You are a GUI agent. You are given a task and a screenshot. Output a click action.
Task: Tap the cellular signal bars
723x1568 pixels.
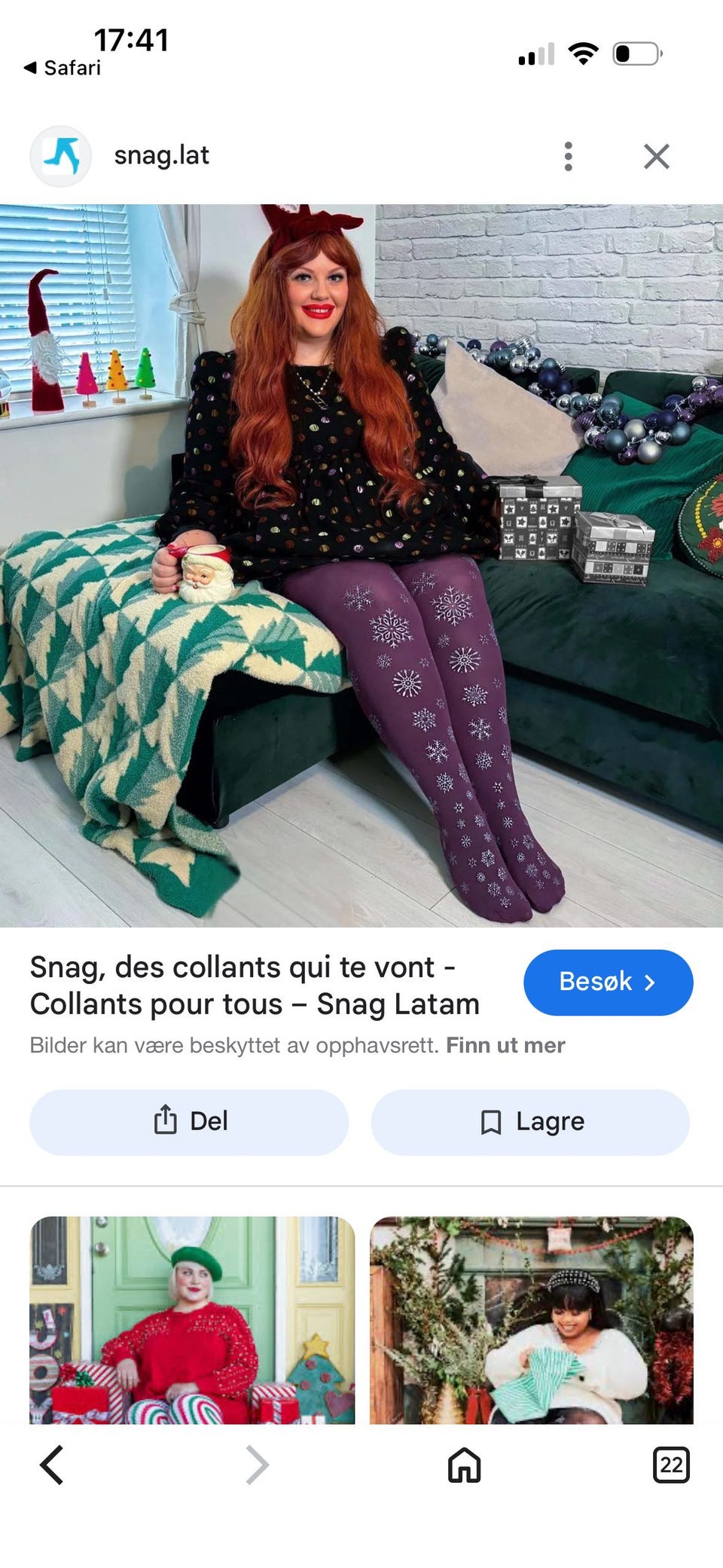pyautogui.click(x=535, y=53)
